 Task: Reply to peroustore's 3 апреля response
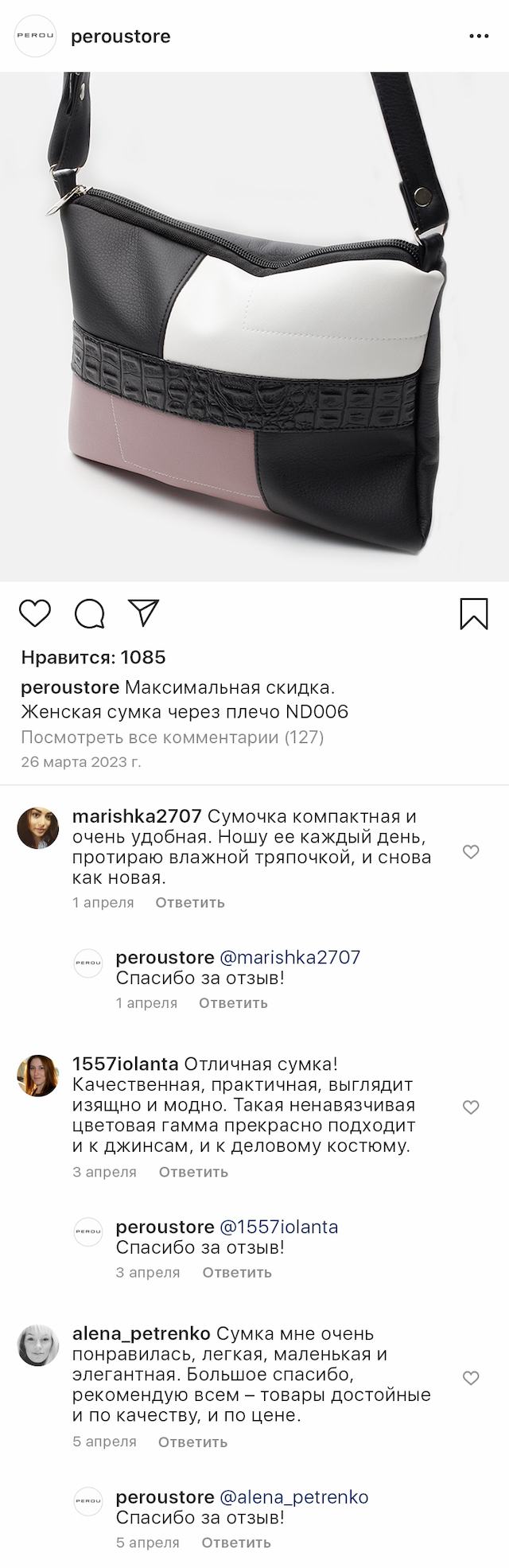[237, 1272]
